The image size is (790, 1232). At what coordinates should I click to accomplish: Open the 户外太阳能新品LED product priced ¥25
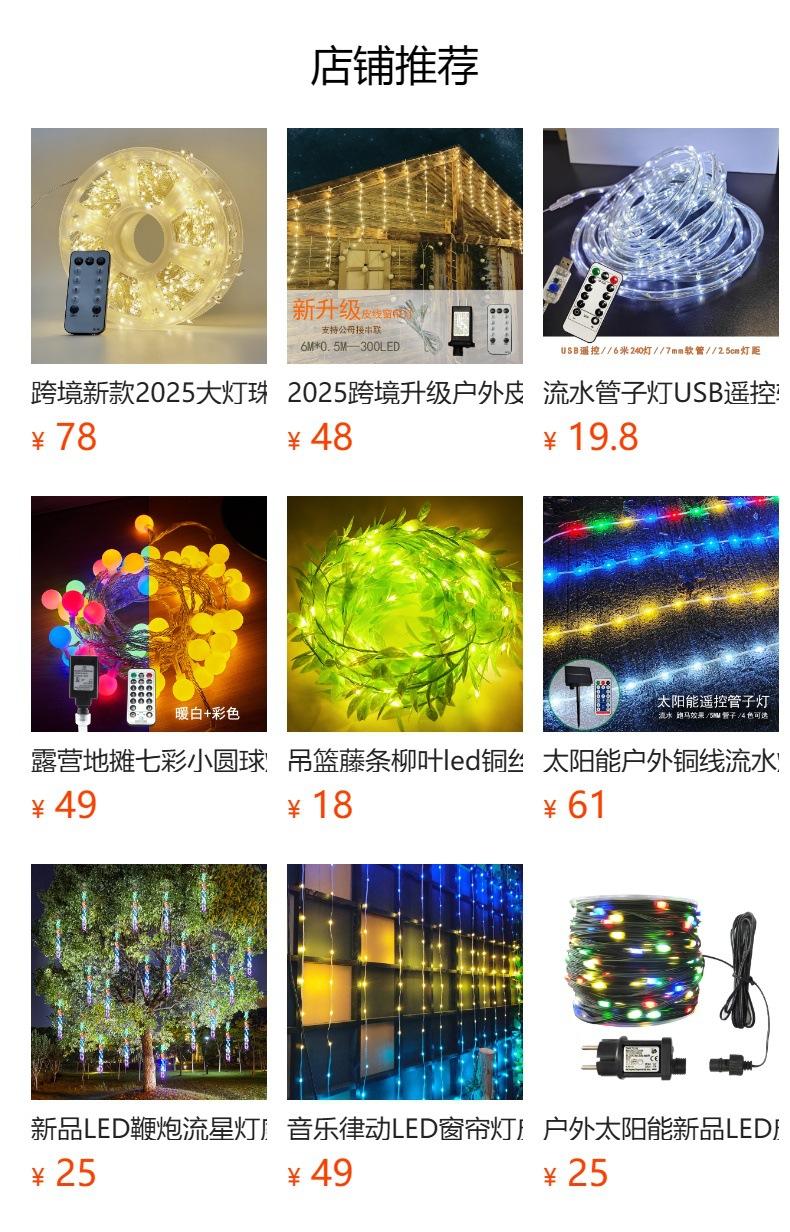click(x=661, y=982)
